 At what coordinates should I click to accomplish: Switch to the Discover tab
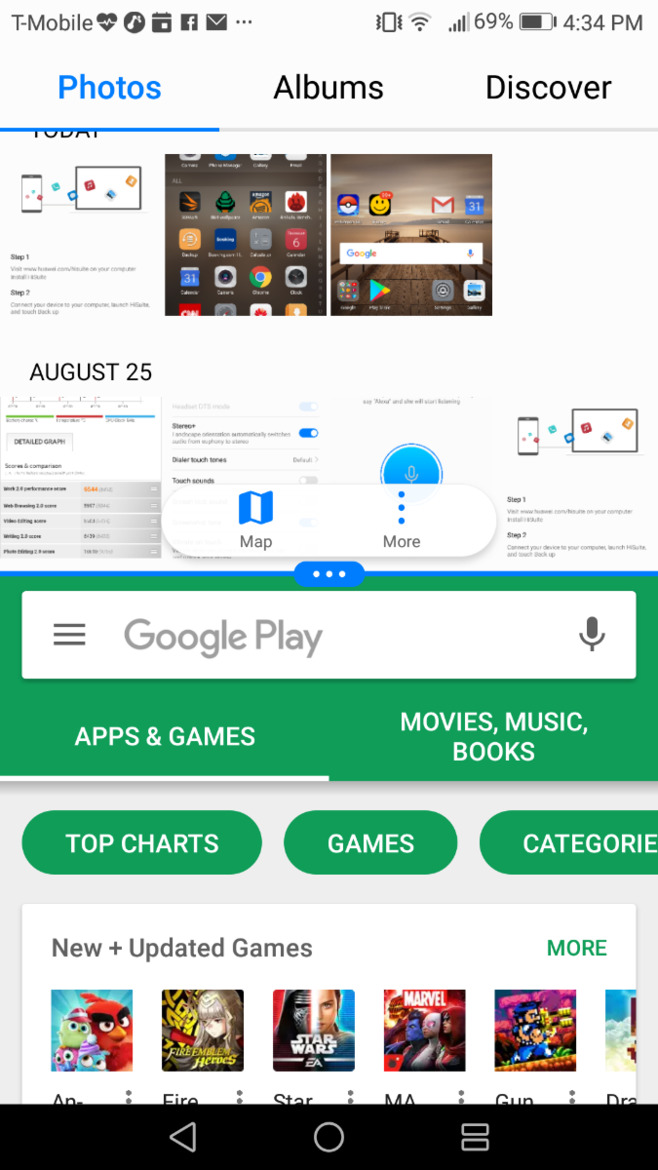click(x=548, y=88)
